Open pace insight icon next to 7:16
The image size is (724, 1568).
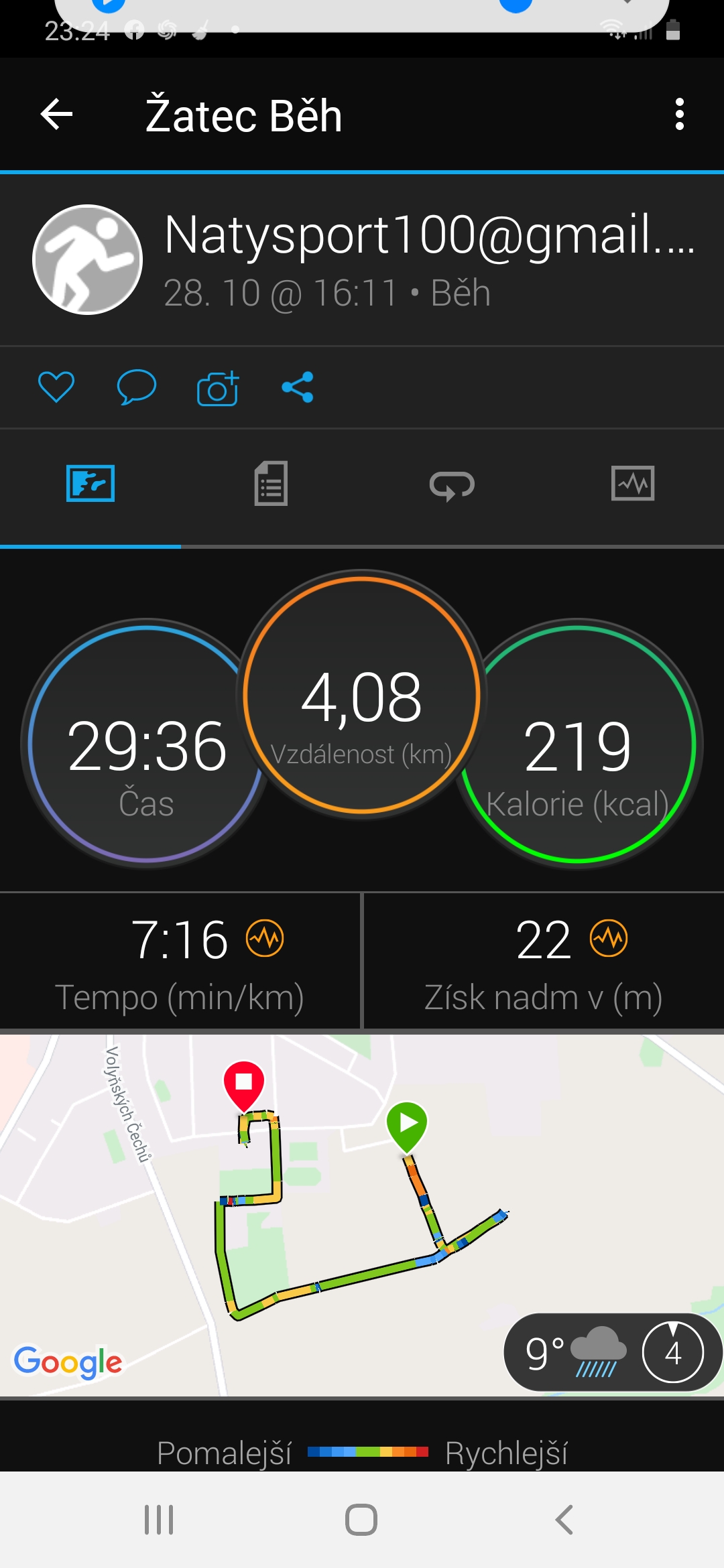pos(265,938)
